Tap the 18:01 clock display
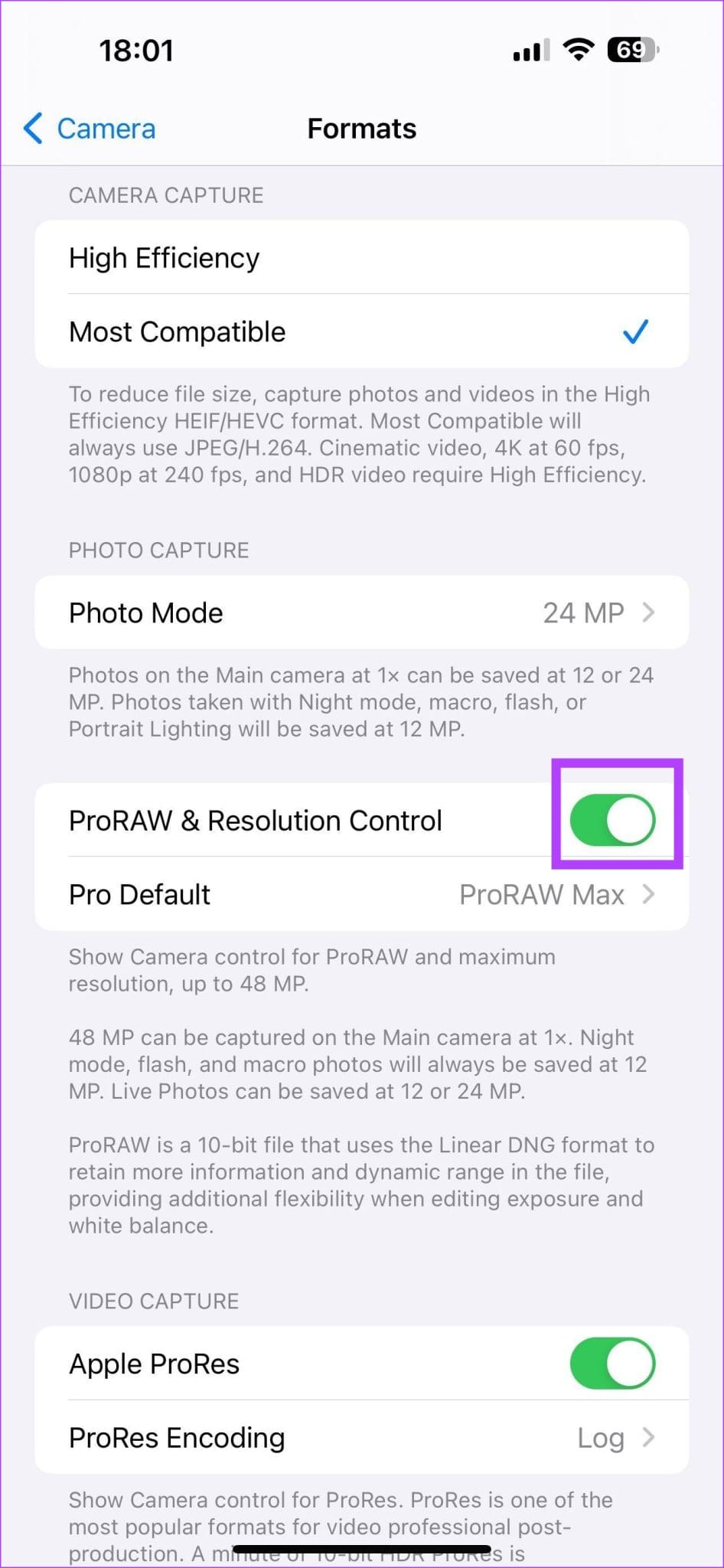 coord(136,49)
